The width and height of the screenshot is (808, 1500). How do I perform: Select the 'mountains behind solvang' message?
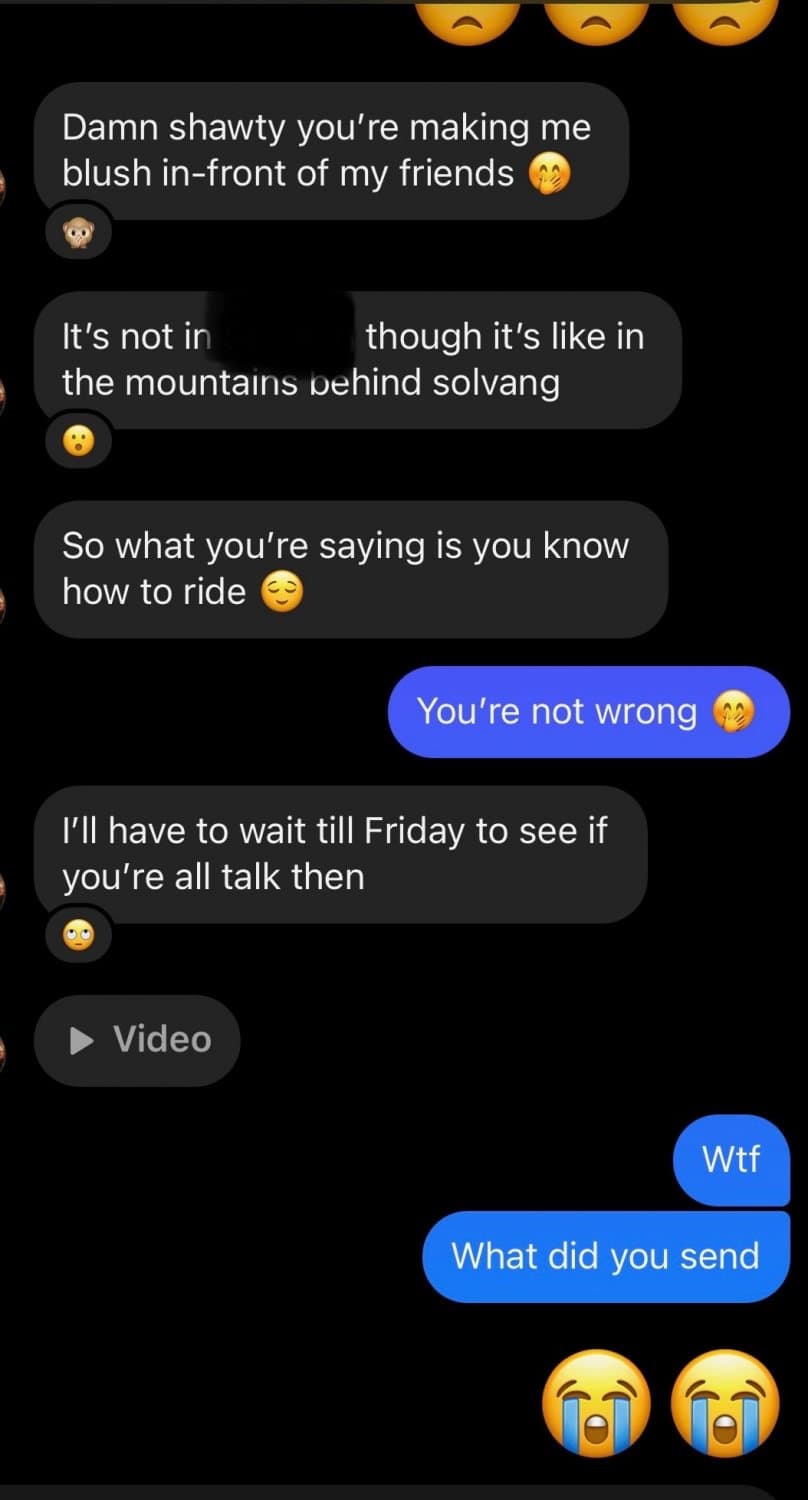tap(355, 360)
